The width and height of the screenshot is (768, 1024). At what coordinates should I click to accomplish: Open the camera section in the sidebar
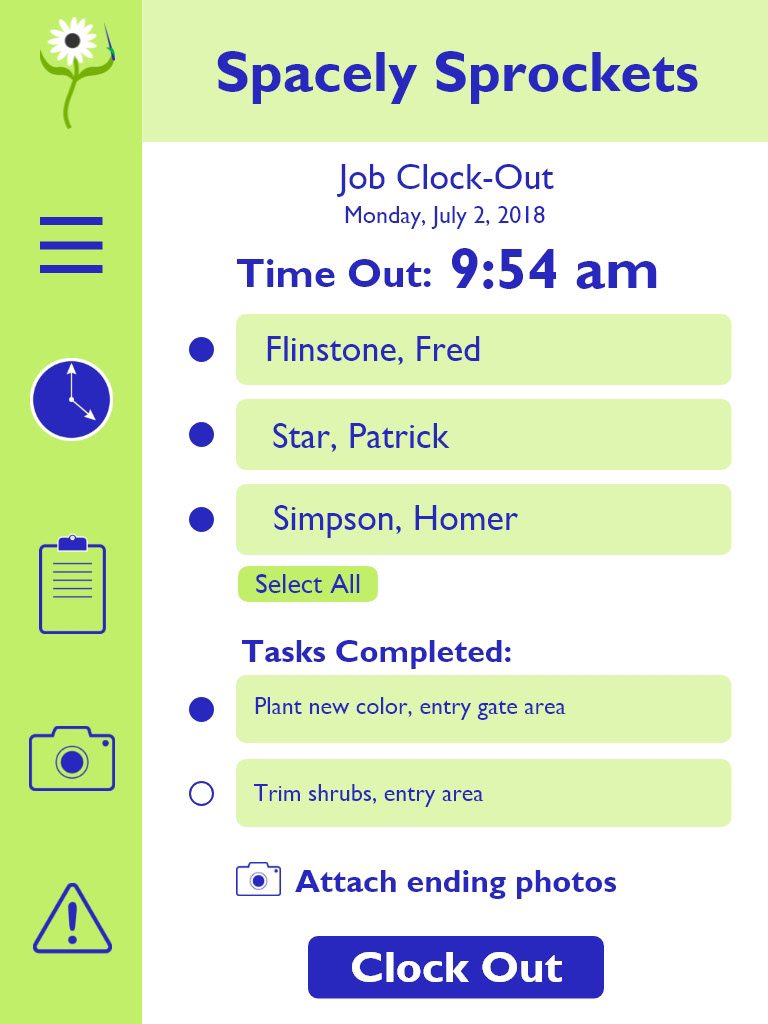click(72, 759)
